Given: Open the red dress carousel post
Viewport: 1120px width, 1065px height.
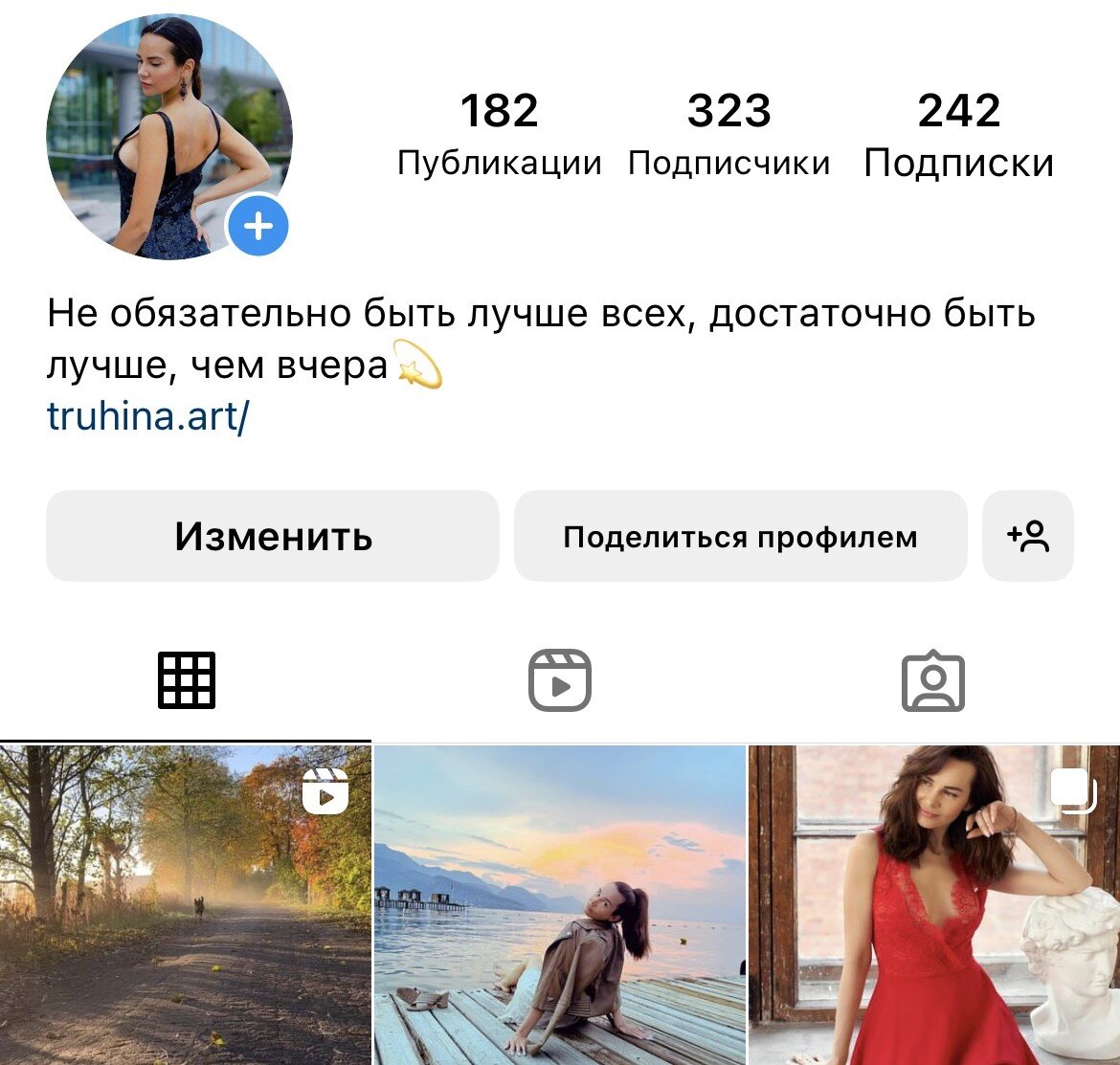Looking at the screenshot, I should tap(933, 904).
